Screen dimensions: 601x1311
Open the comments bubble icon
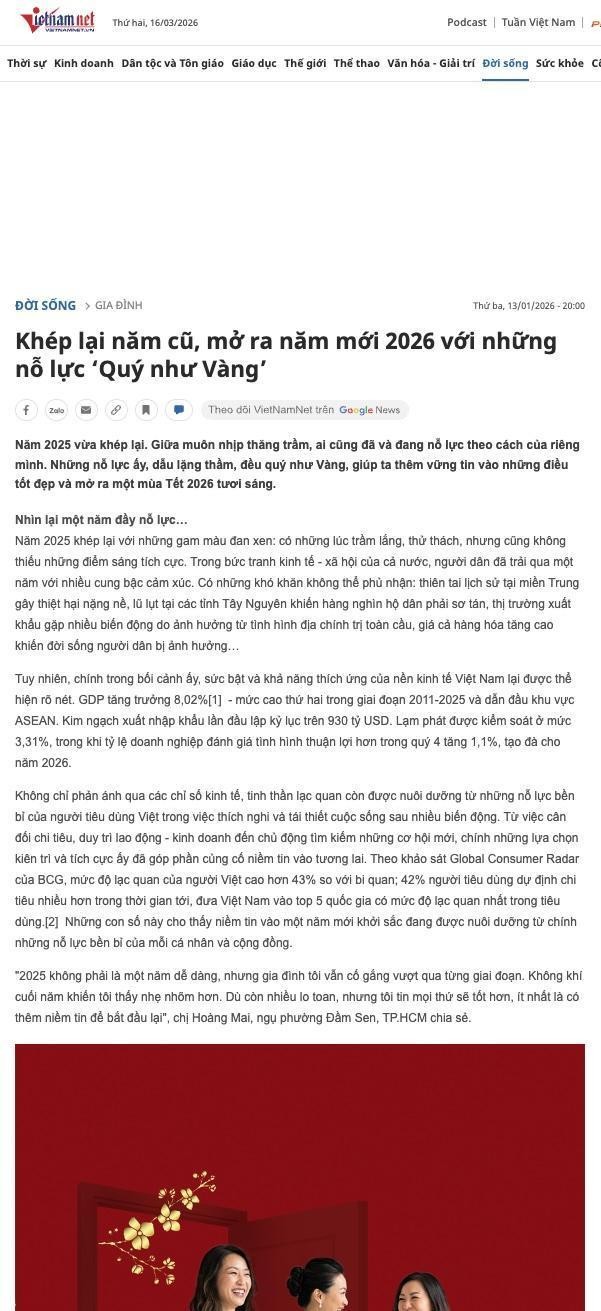coord(179,410)
